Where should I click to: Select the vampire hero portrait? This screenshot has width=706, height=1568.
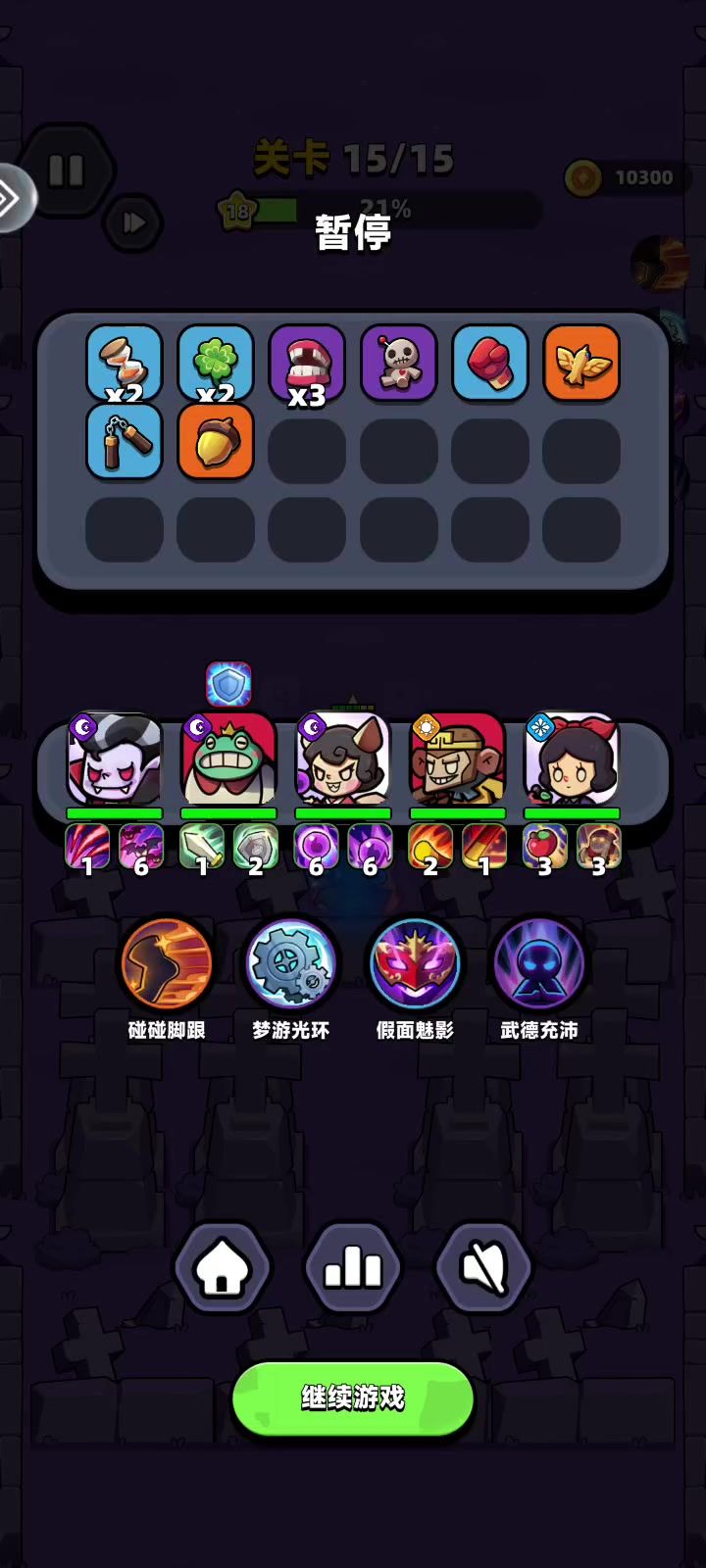tap(114, 759)
